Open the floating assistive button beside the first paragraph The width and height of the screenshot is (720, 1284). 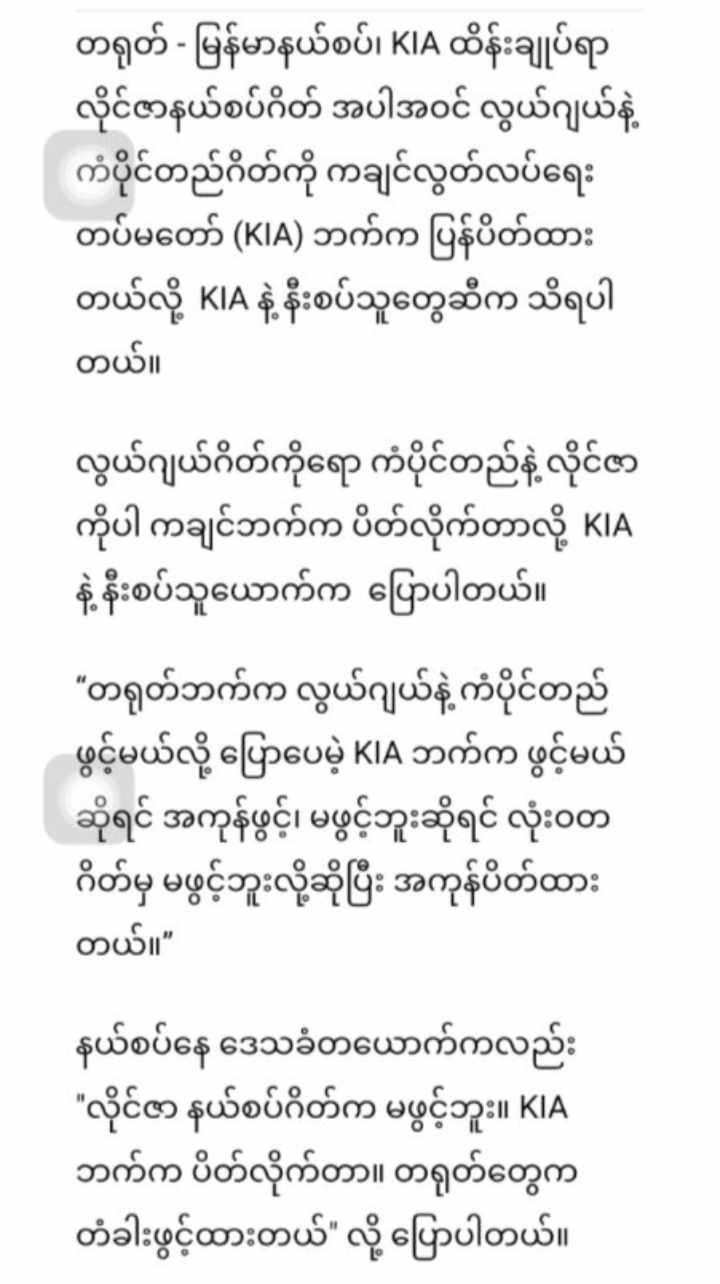point(88,175)
